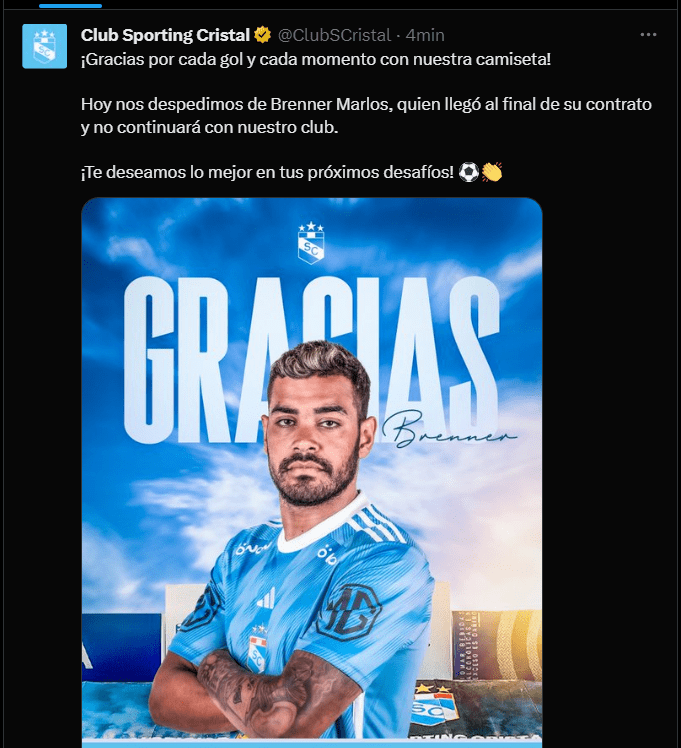Open the @ClubSCristal handle

click(334, 35)
